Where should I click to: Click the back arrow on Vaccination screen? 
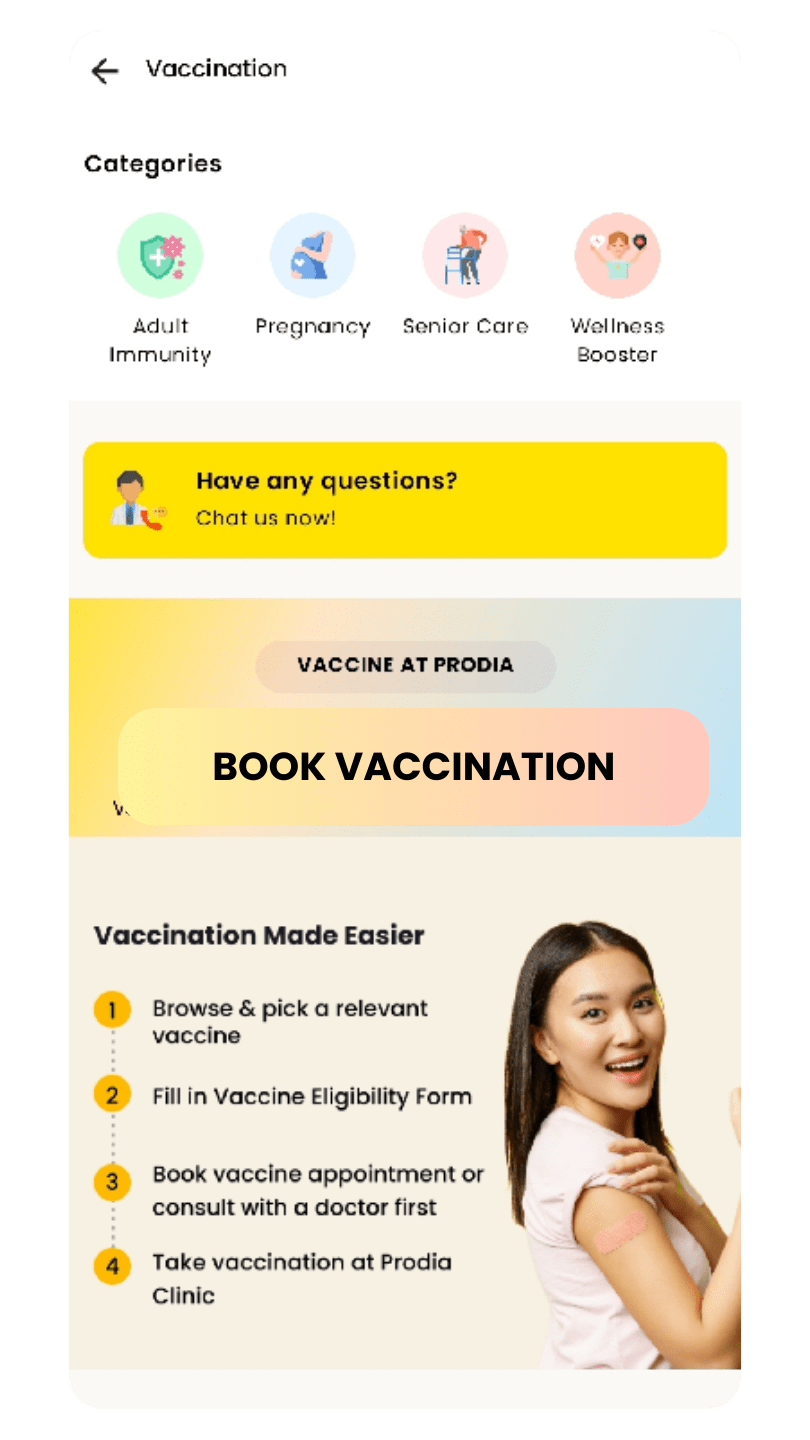(104, 69)
